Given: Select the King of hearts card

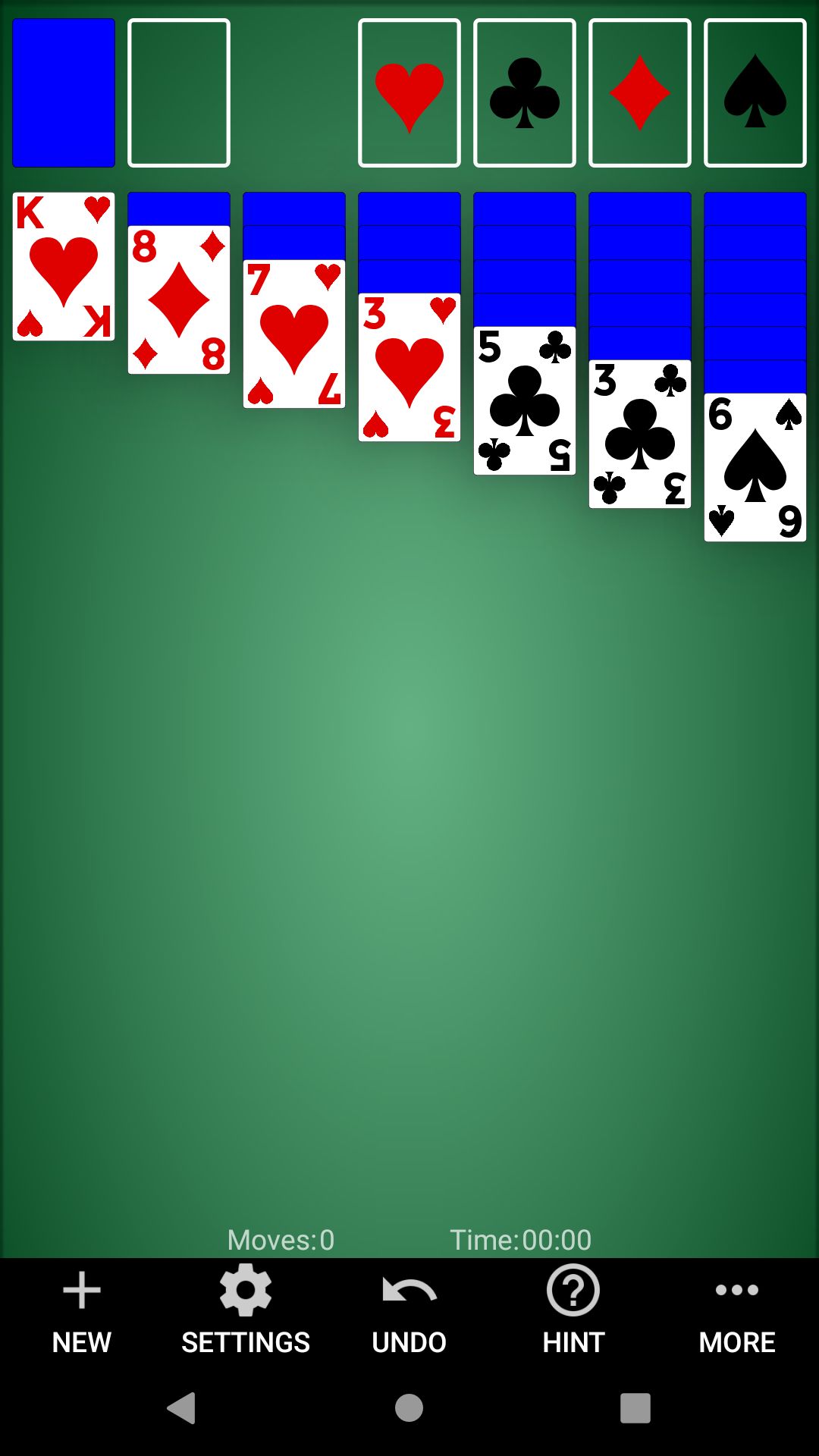Looking at the screenshot, I should point(64,266).
